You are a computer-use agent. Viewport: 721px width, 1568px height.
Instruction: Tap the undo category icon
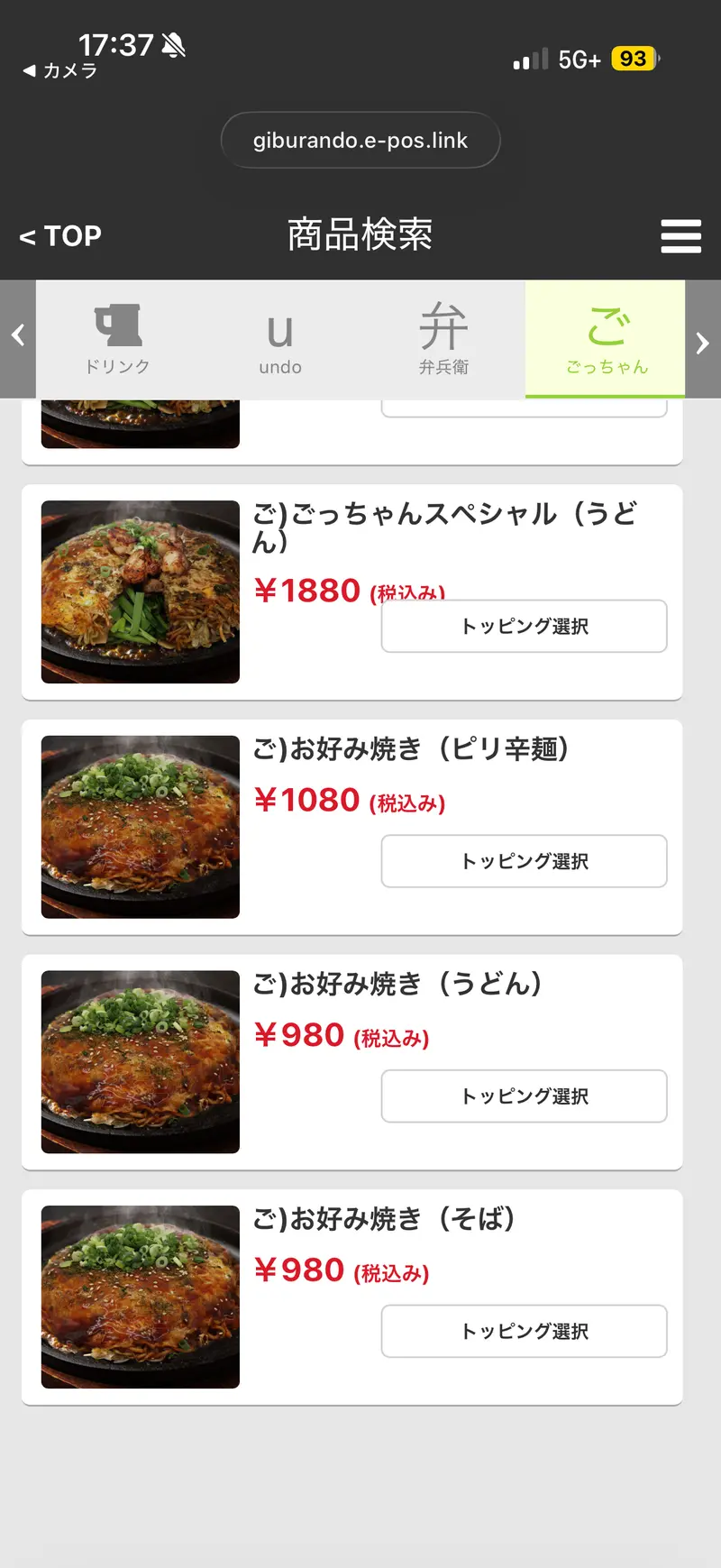(279, 338)
